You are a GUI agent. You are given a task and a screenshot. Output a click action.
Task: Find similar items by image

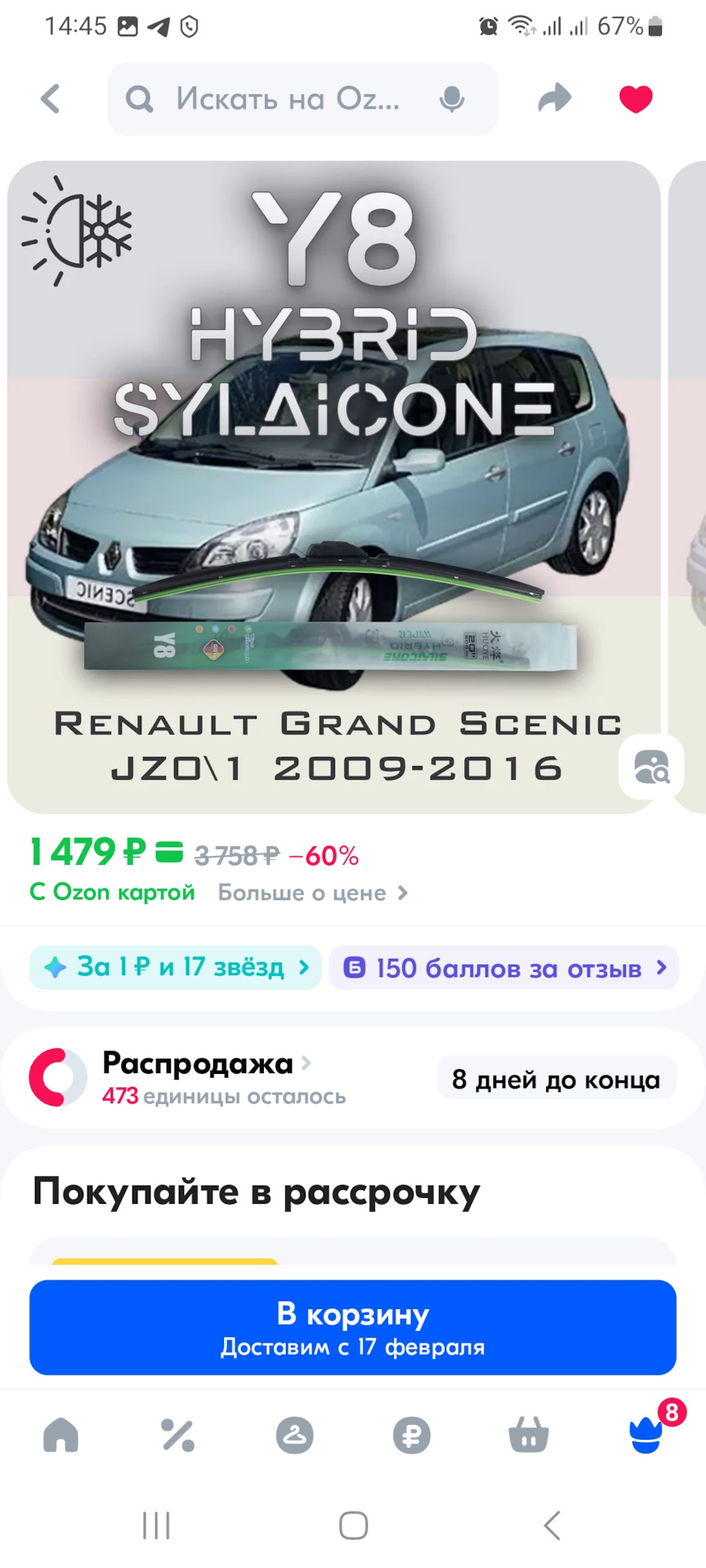(650, 767)
